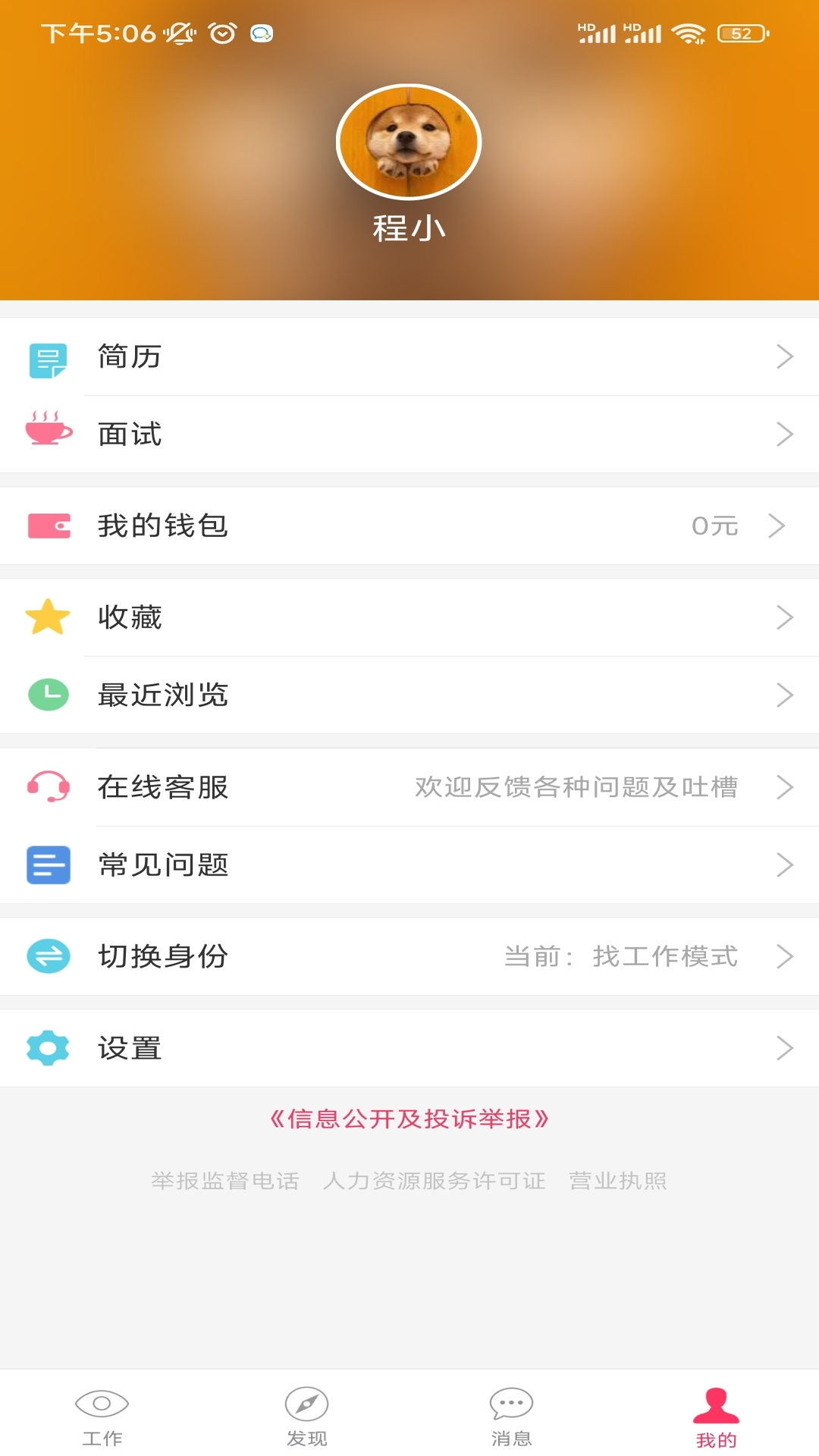
Task: Expand the 设置 row arrow
Action: point(785,1047)
